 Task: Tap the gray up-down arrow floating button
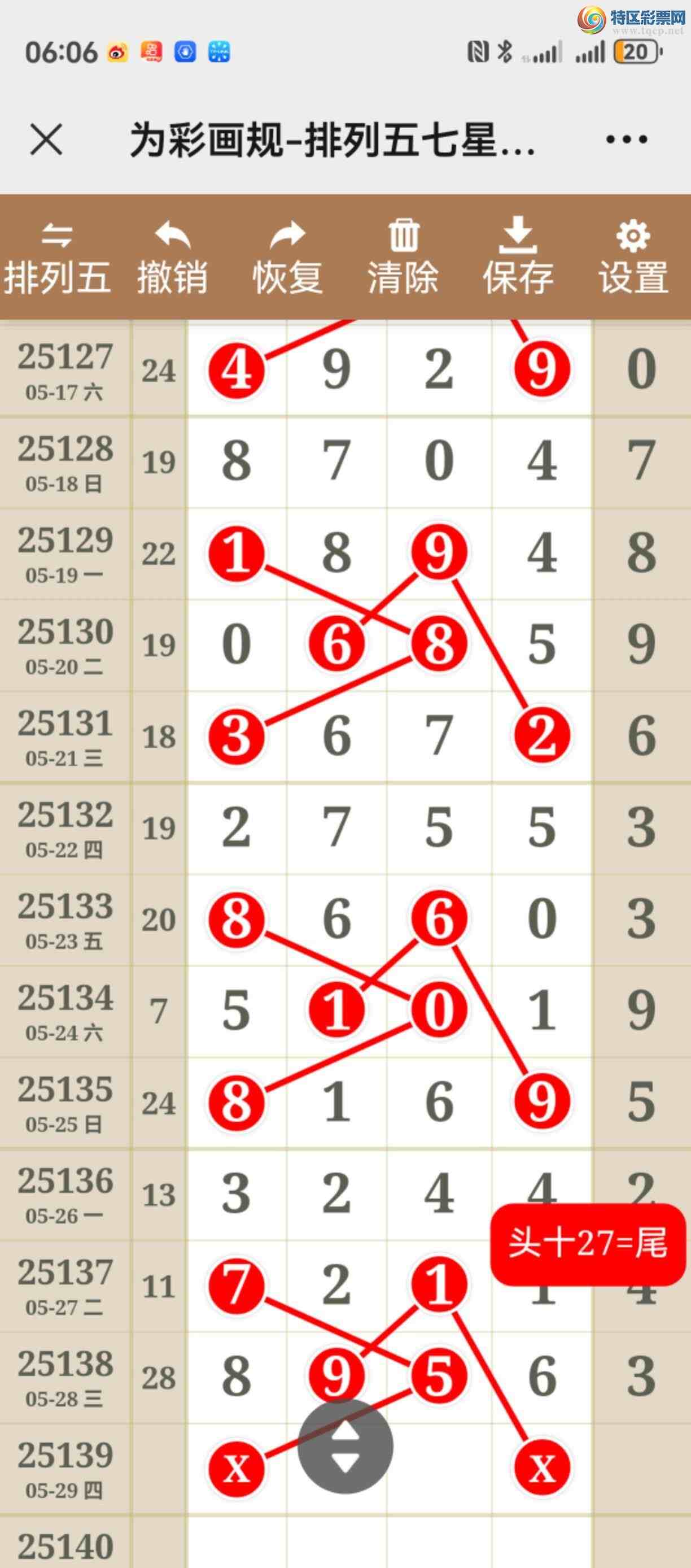tap(345, 1446)
